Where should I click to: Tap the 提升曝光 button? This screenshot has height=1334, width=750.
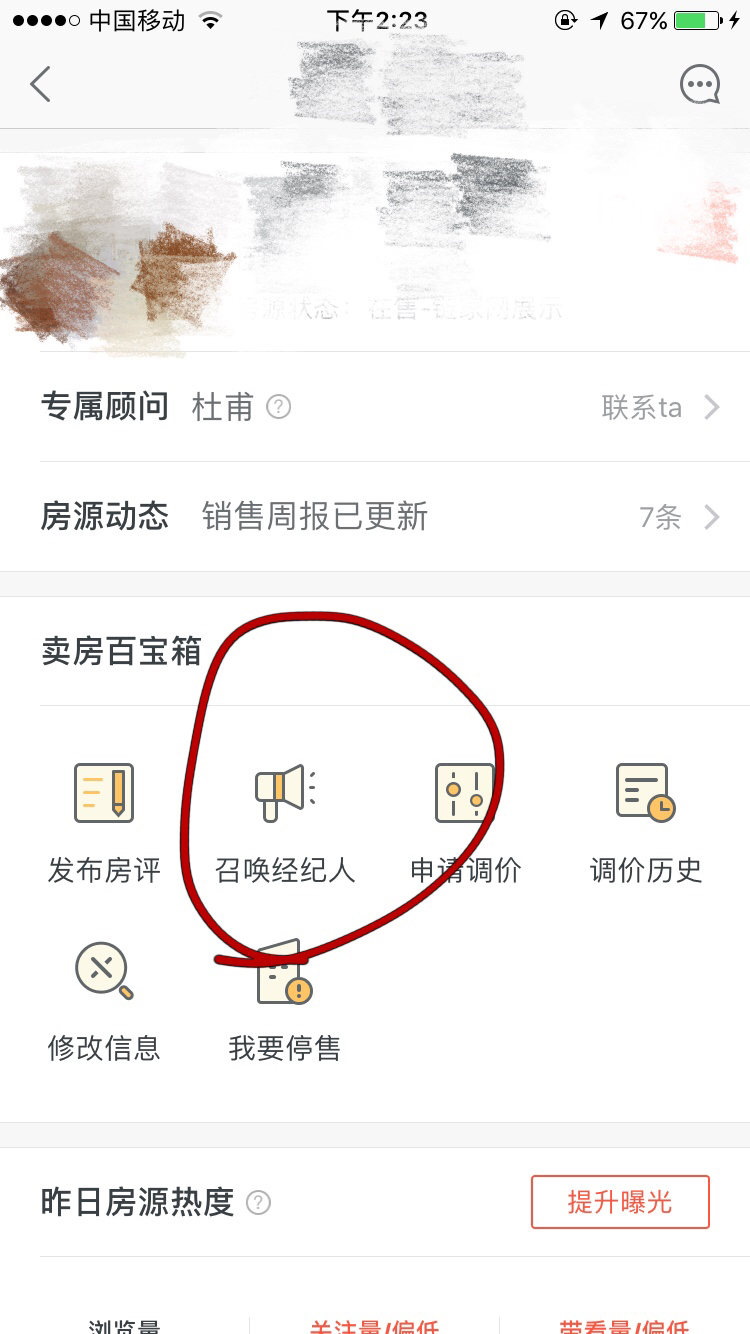(x=620, y=1202)
